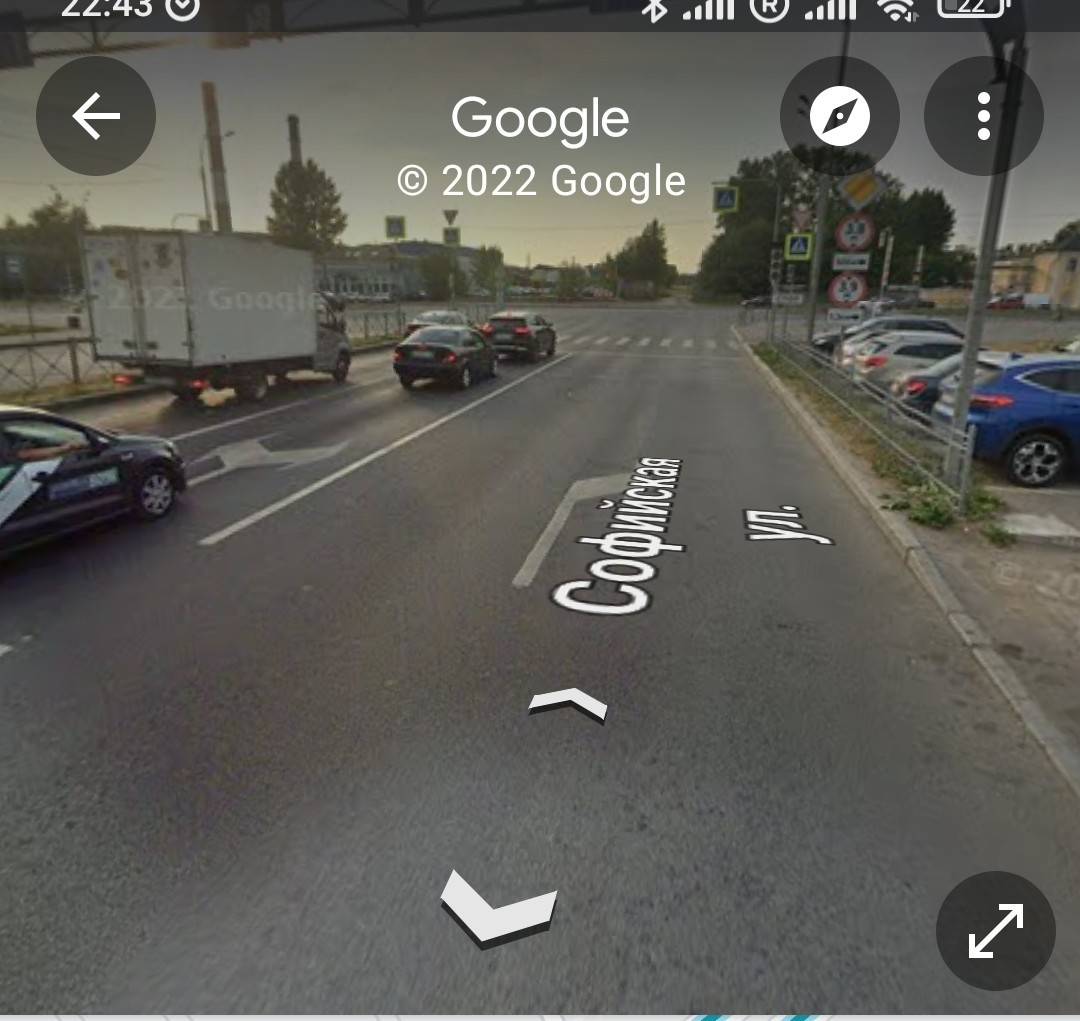1080x1021 pixels.
Task: Tap the compass icon
Action: point(839,116)
